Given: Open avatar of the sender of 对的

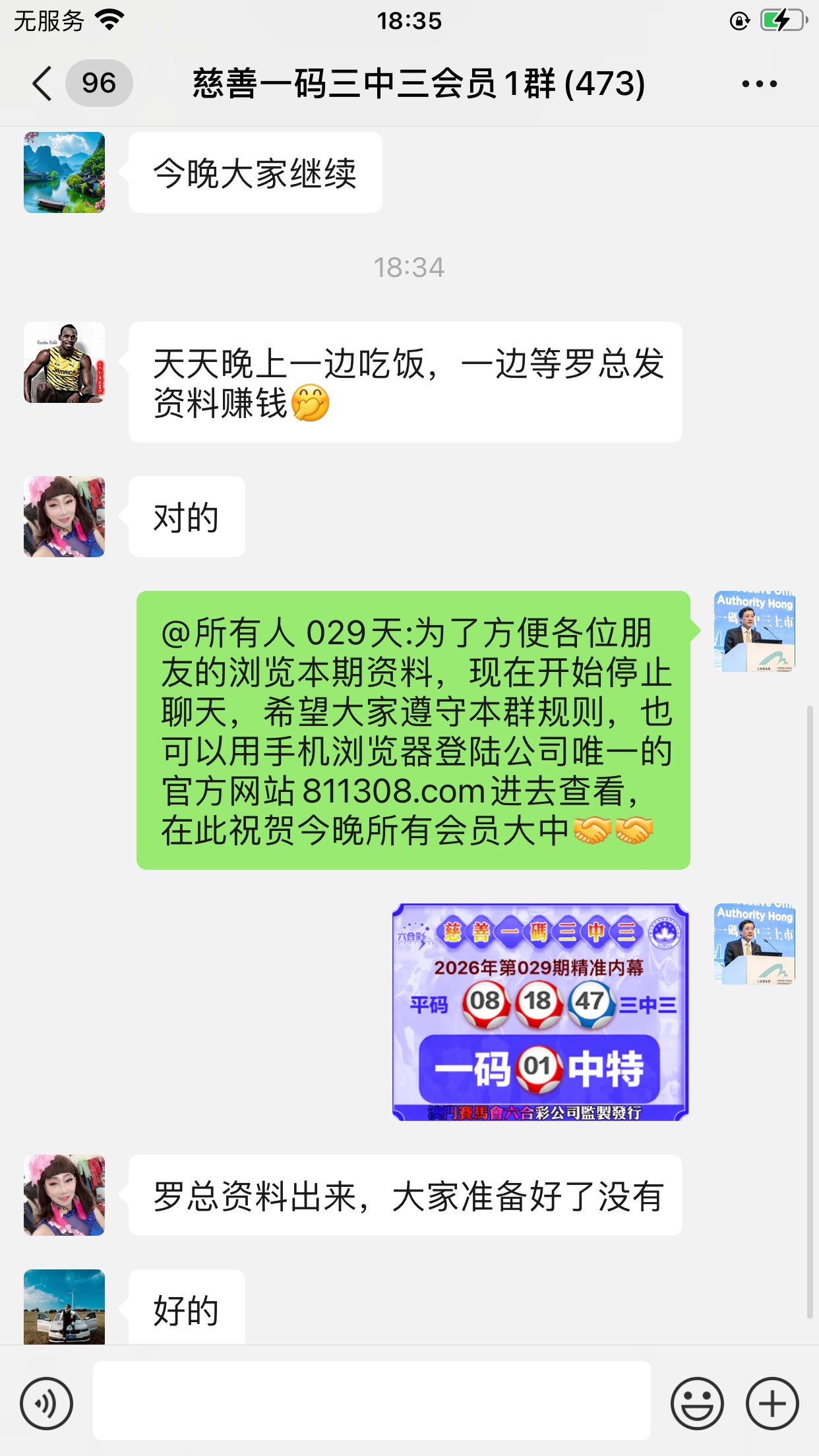Looking at the screenshot, I should coord(64,516).
